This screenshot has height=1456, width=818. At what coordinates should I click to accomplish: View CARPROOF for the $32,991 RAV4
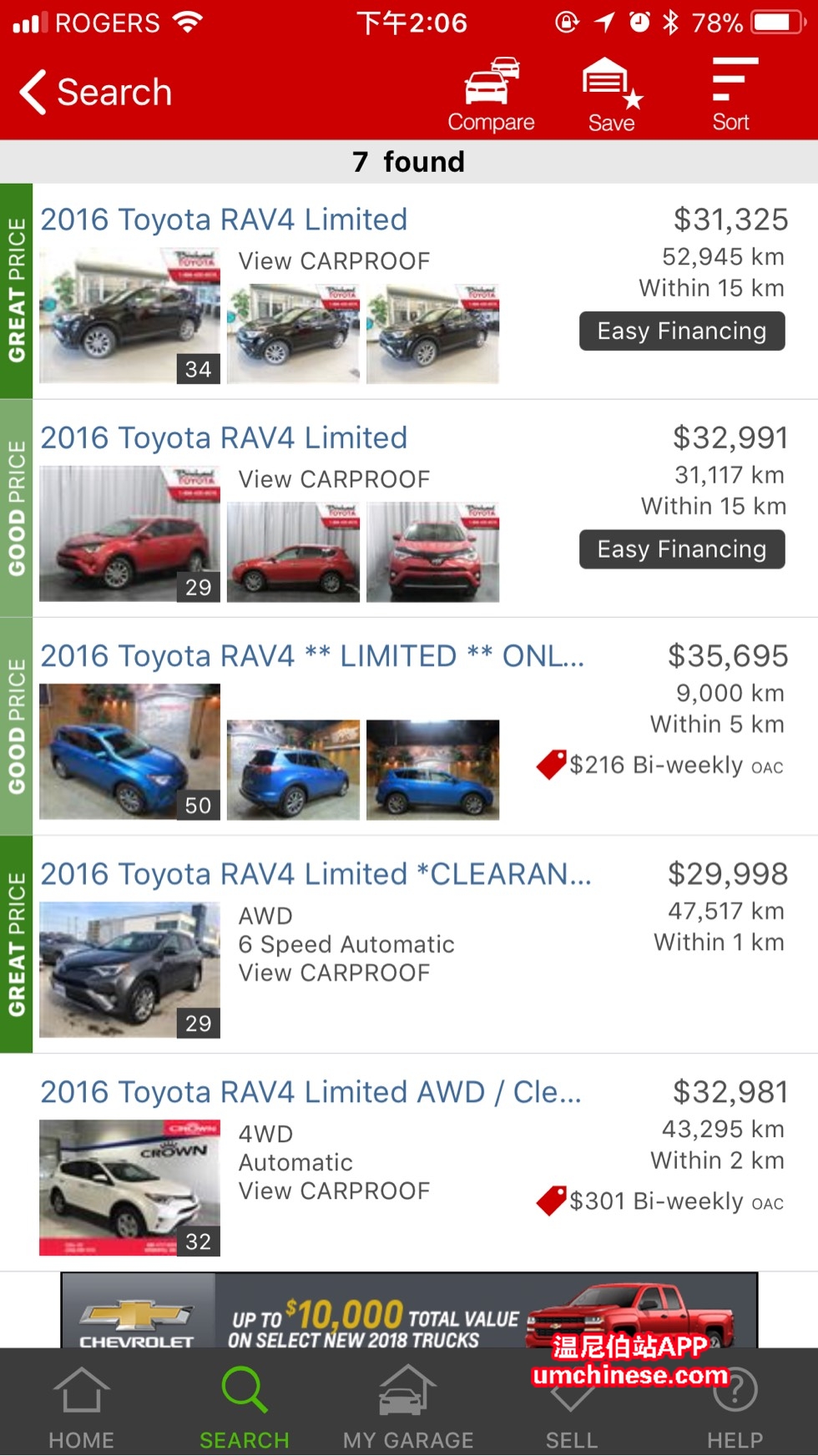click(x=334, y=479)
